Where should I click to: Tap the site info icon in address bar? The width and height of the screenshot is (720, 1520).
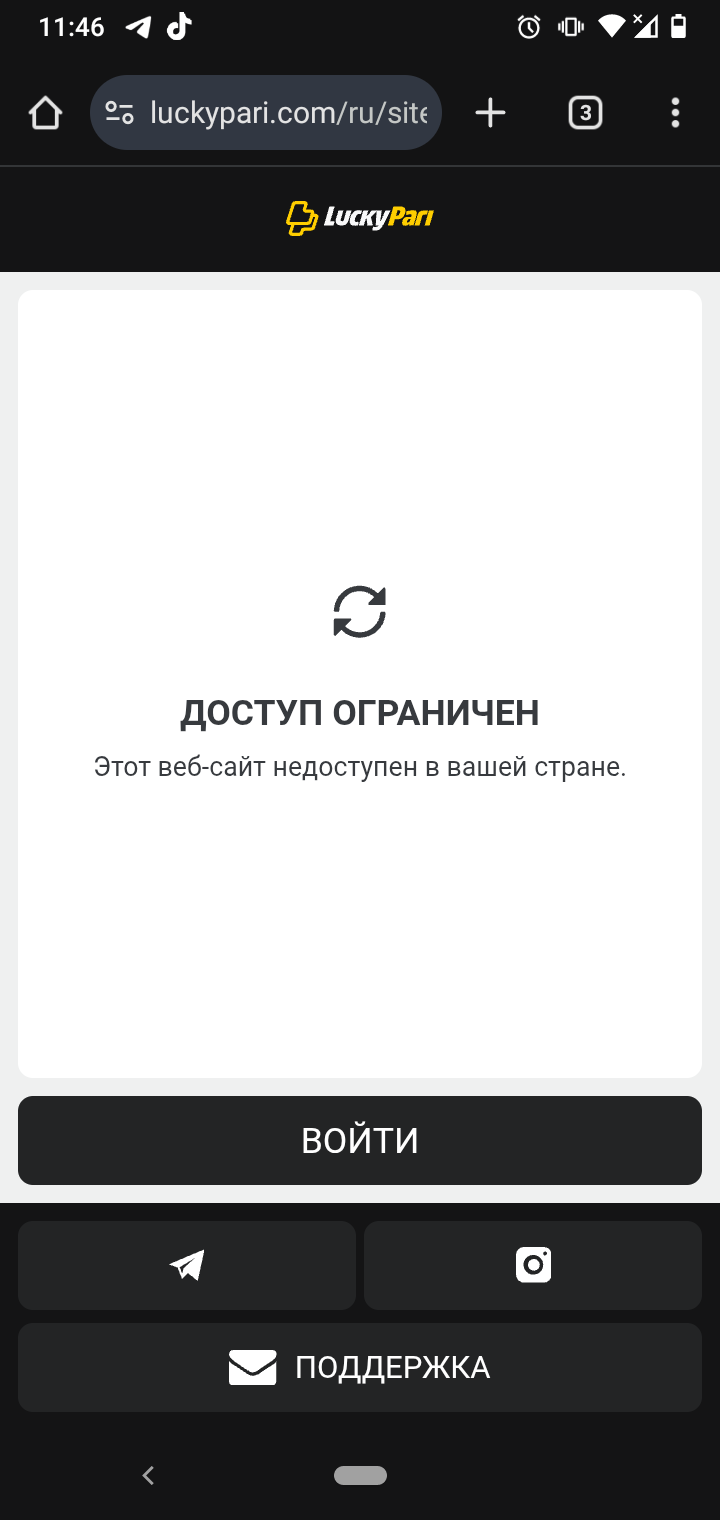tap(120, 113)
